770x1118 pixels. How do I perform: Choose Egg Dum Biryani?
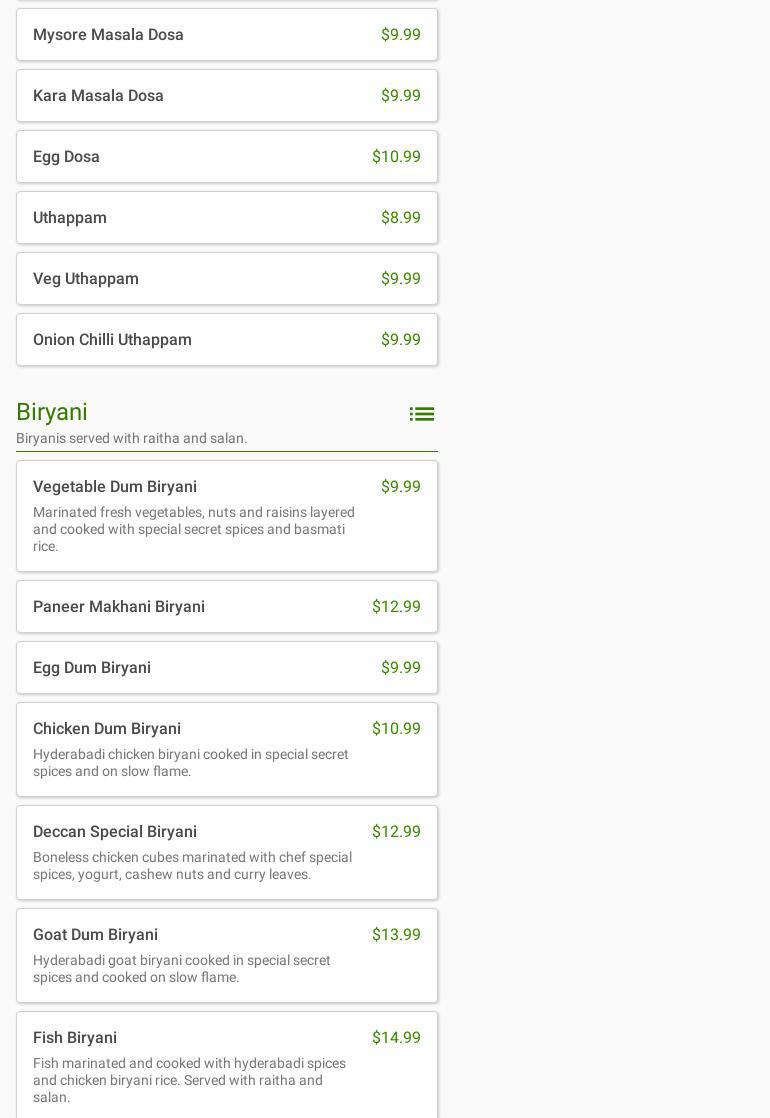pyautogui.click(x=227, y=668)
